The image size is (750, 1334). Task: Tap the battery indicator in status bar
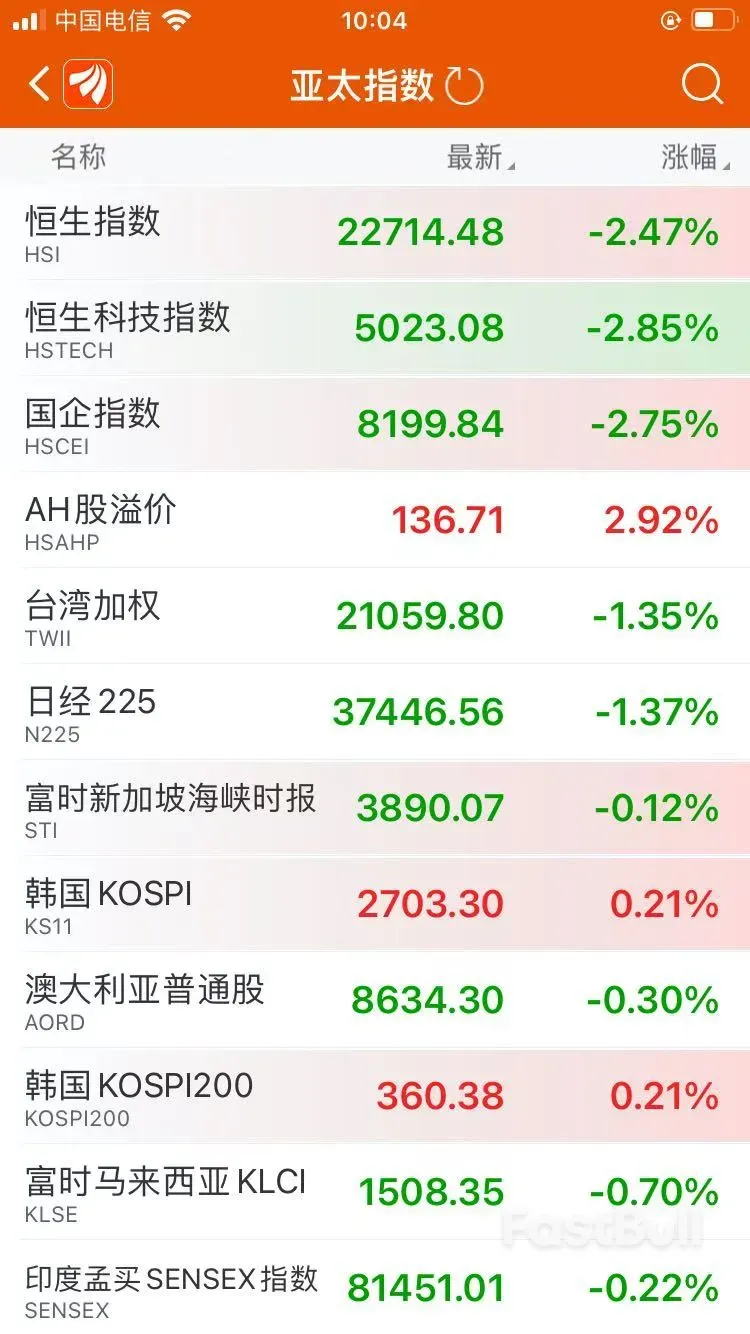712,18
